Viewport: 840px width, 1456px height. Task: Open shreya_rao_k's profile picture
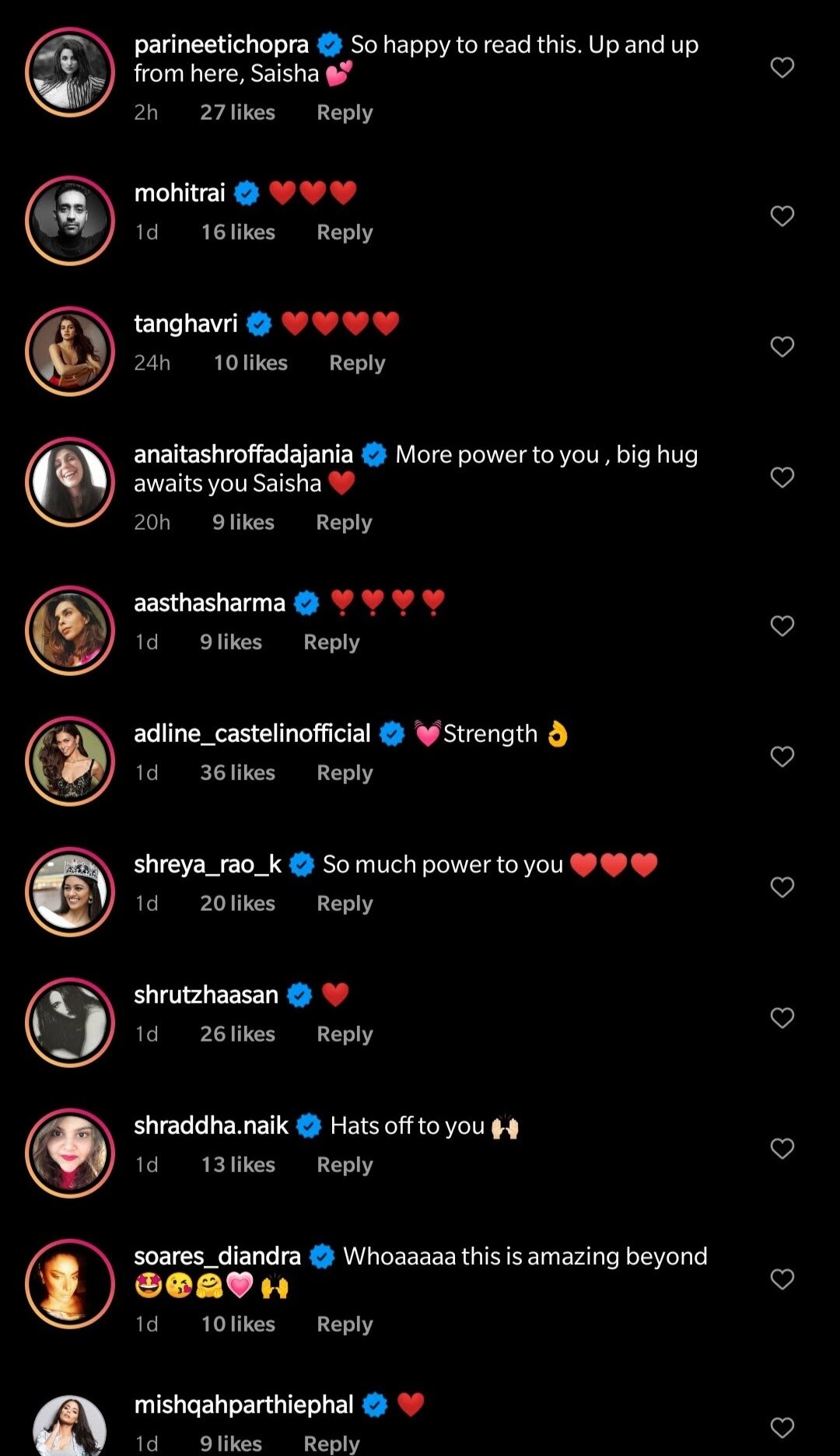coord(70,891)
